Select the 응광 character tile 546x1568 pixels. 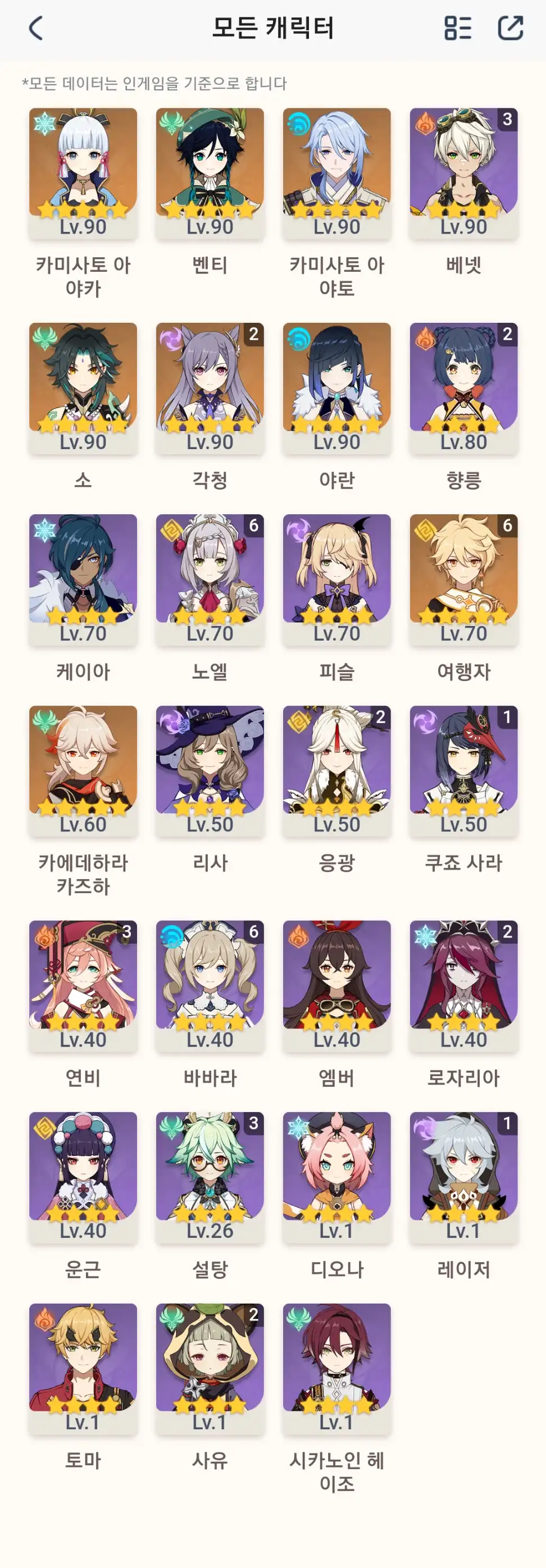tap(336, 771)
